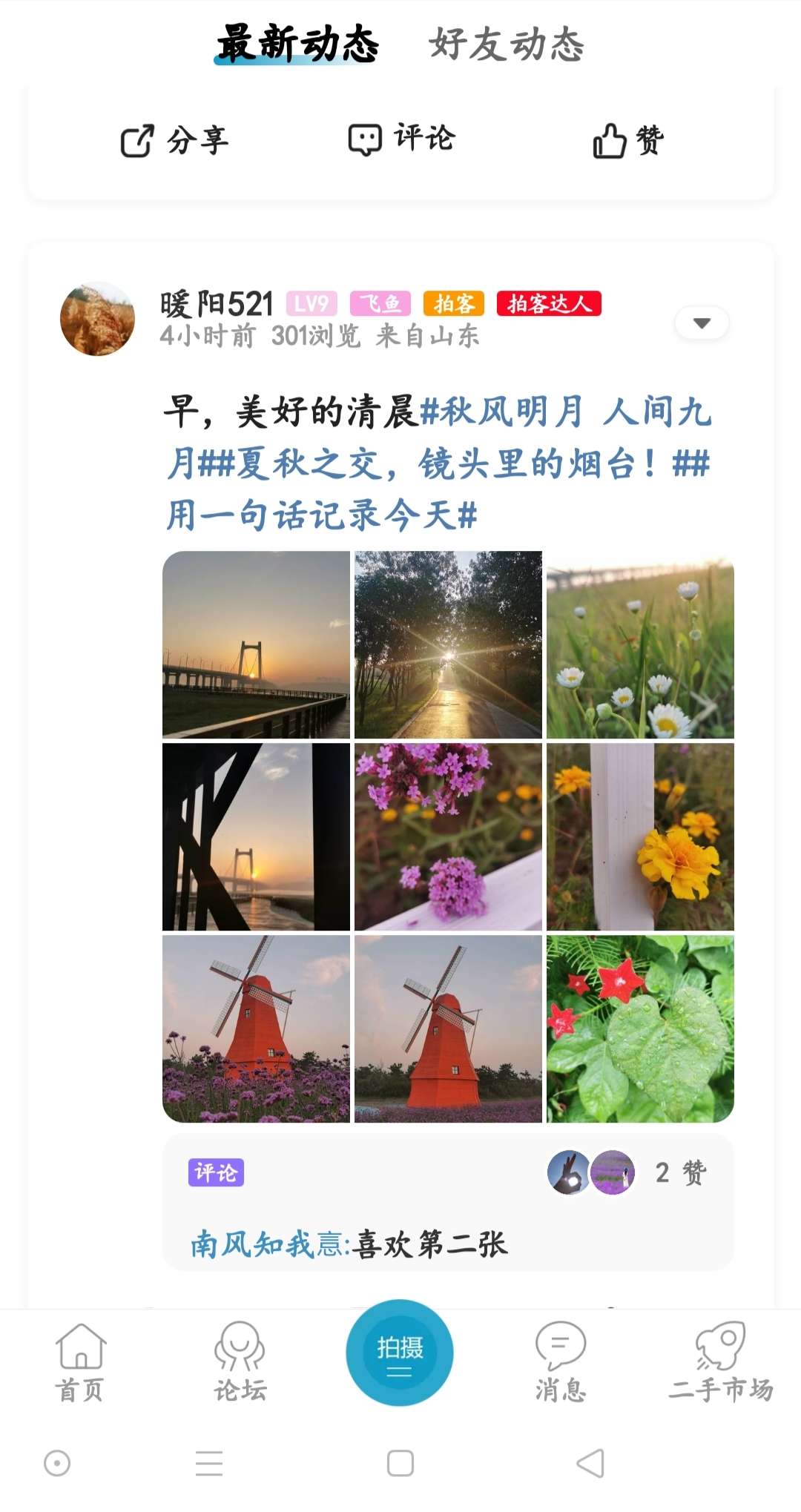Image resolution: width=801 pixels, height=1512 pixels.
Task: Open 暖阳521's profile avatar
Action: pyautogui.click(x=97, y=319)
